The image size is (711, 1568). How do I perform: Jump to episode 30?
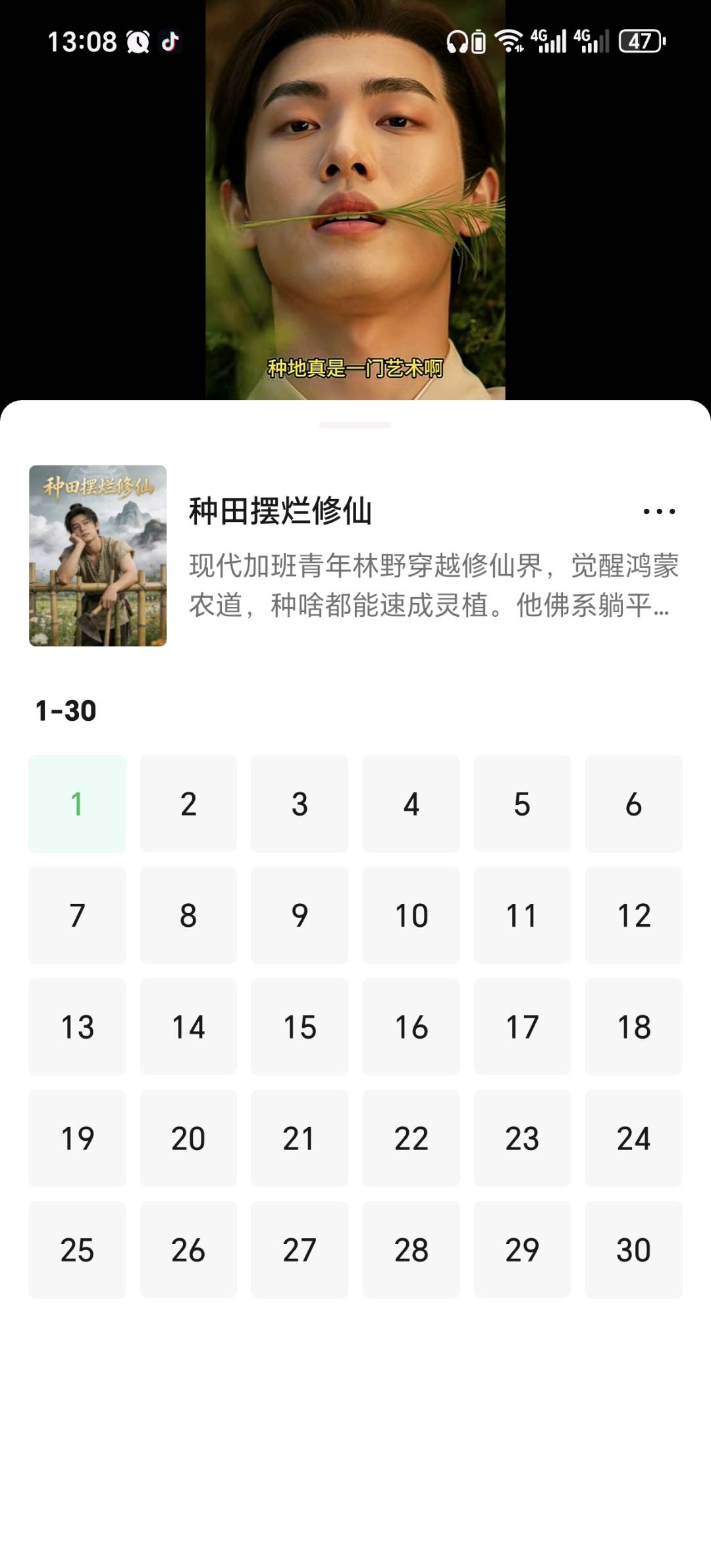pyautogui.click(x=633, y=1249)
